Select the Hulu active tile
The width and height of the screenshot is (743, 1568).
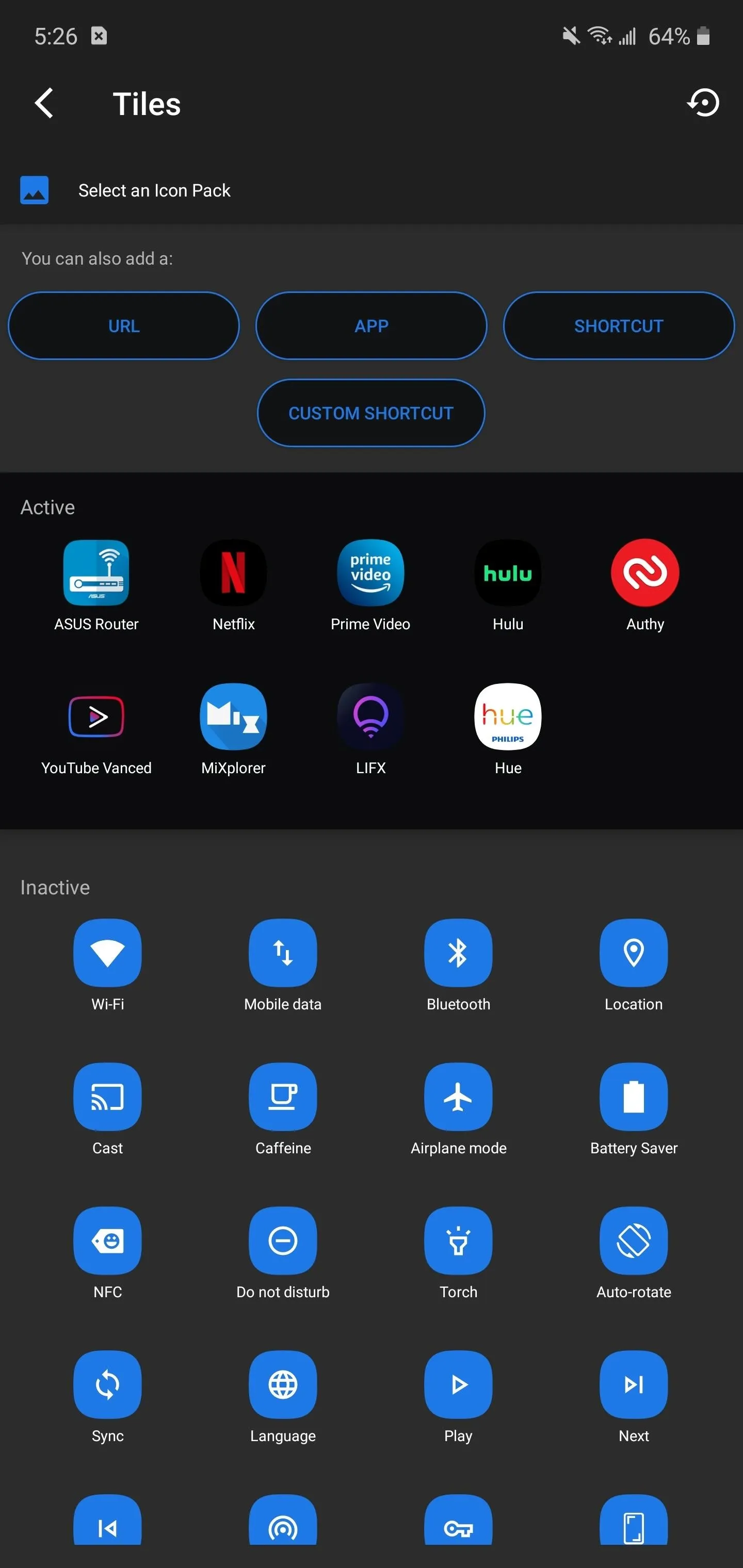point(508,585)
